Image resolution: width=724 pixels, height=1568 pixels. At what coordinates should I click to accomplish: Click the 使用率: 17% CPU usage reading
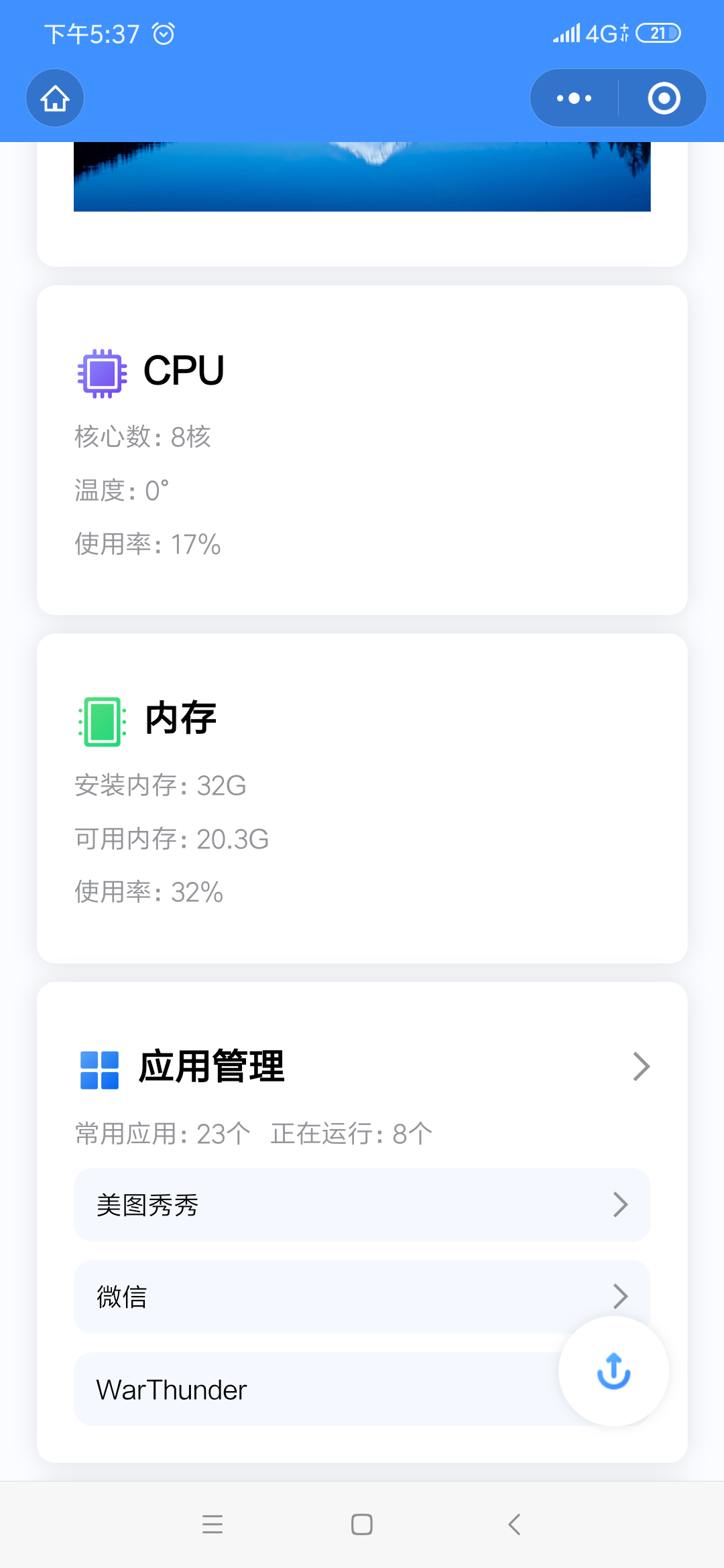click(x=147, y=544)
